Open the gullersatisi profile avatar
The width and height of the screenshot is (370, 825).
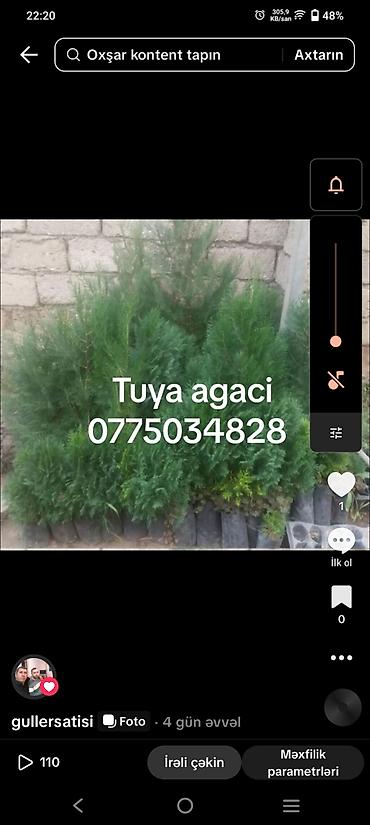click(x=34, y=677)
